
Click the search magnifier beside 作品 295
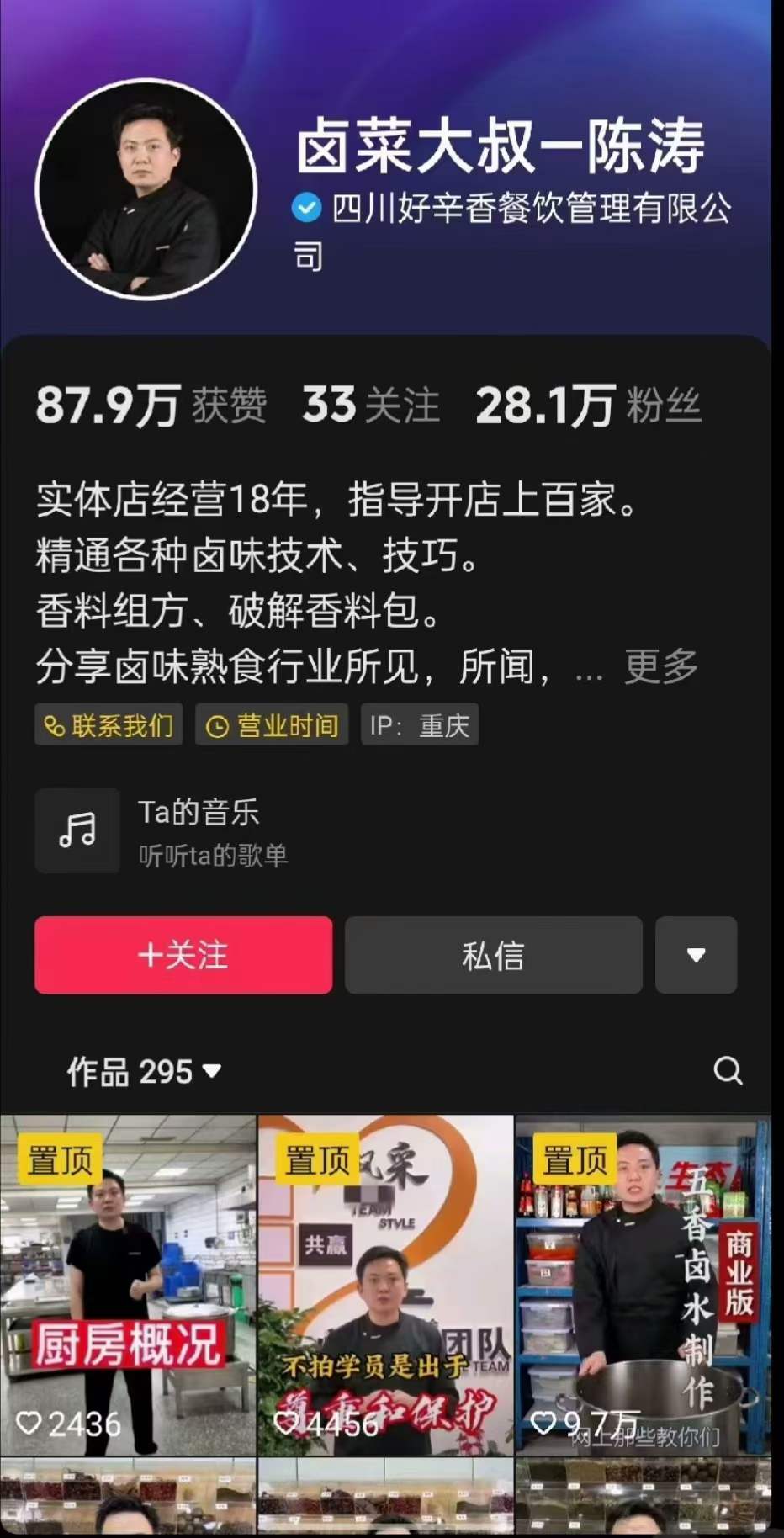[728, 1072]
